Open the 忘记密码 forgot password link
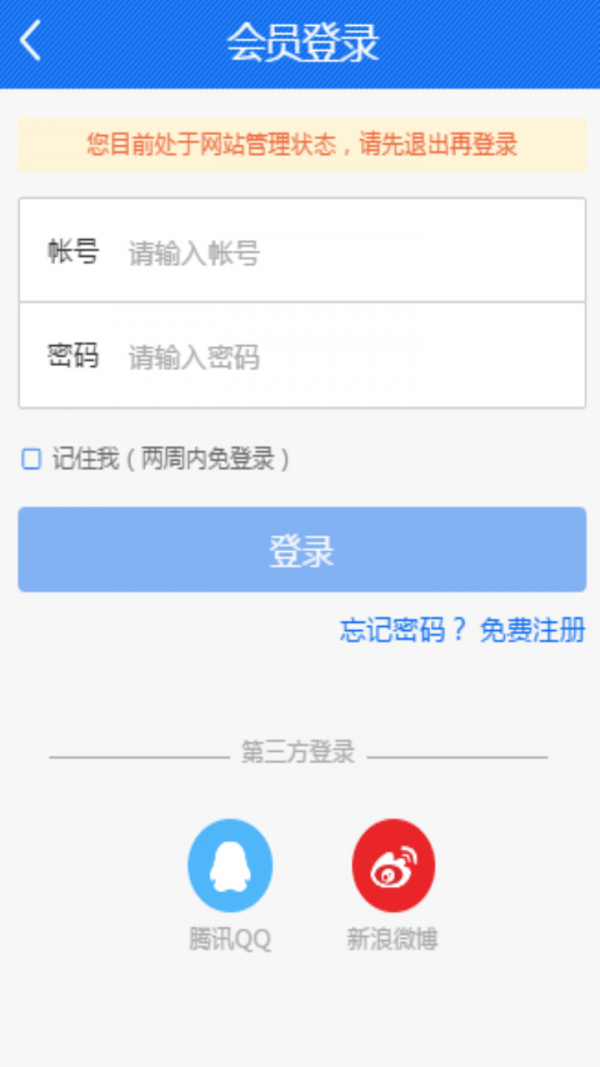Viewport: 600px width, 1067px height. click(x=403, y=630)
